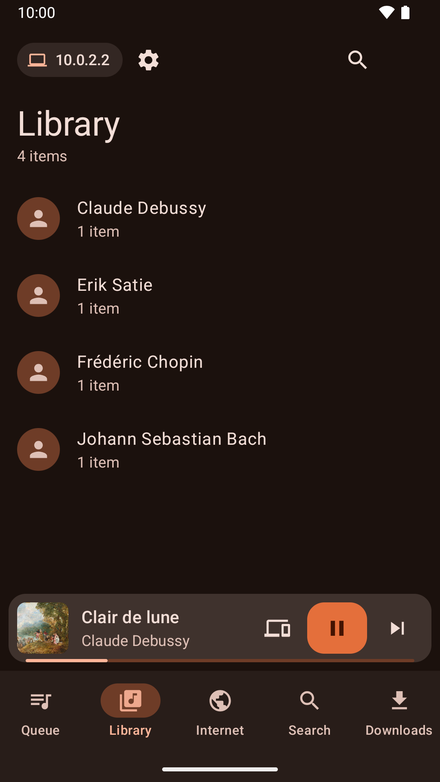The width and height of the screenshot is (440, 782).
Task: Tap the search magnifier in the top bar
Action: (x=357, y=60)
